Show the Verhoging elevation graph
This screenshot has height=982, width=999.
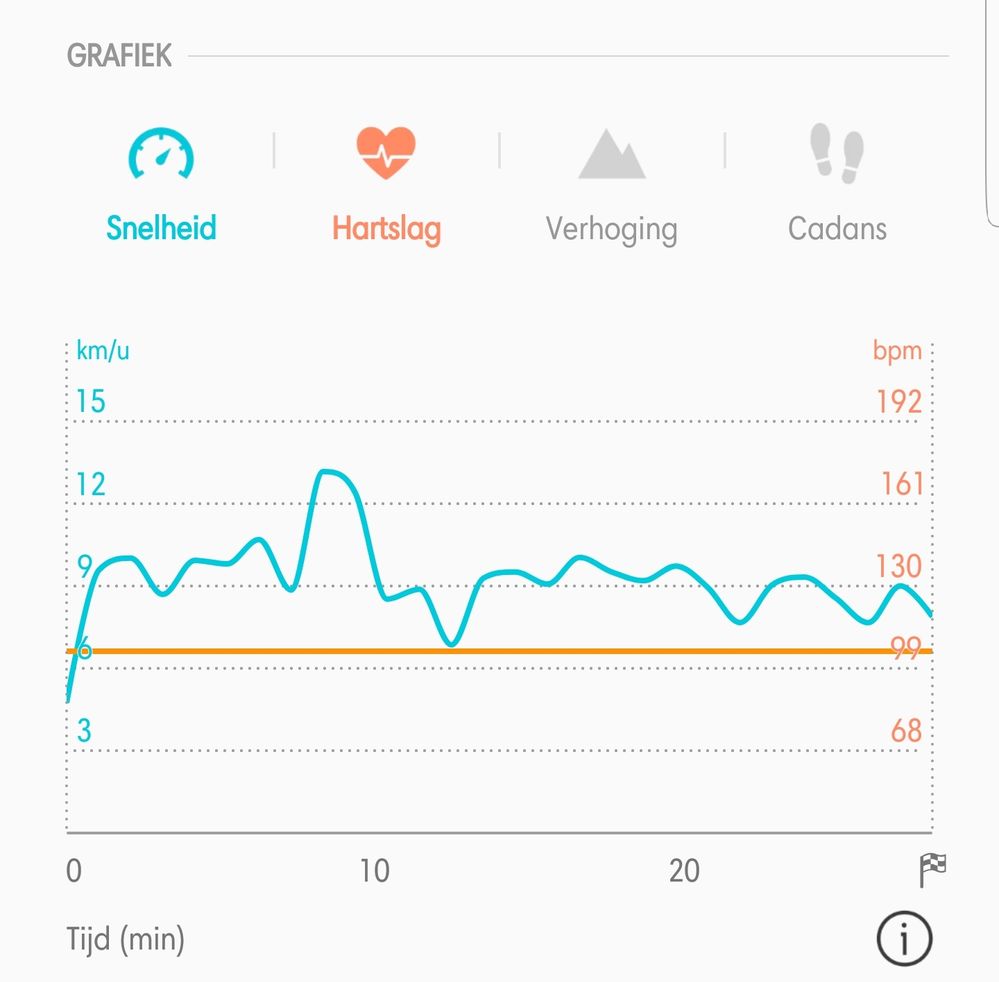coord(611,185)
